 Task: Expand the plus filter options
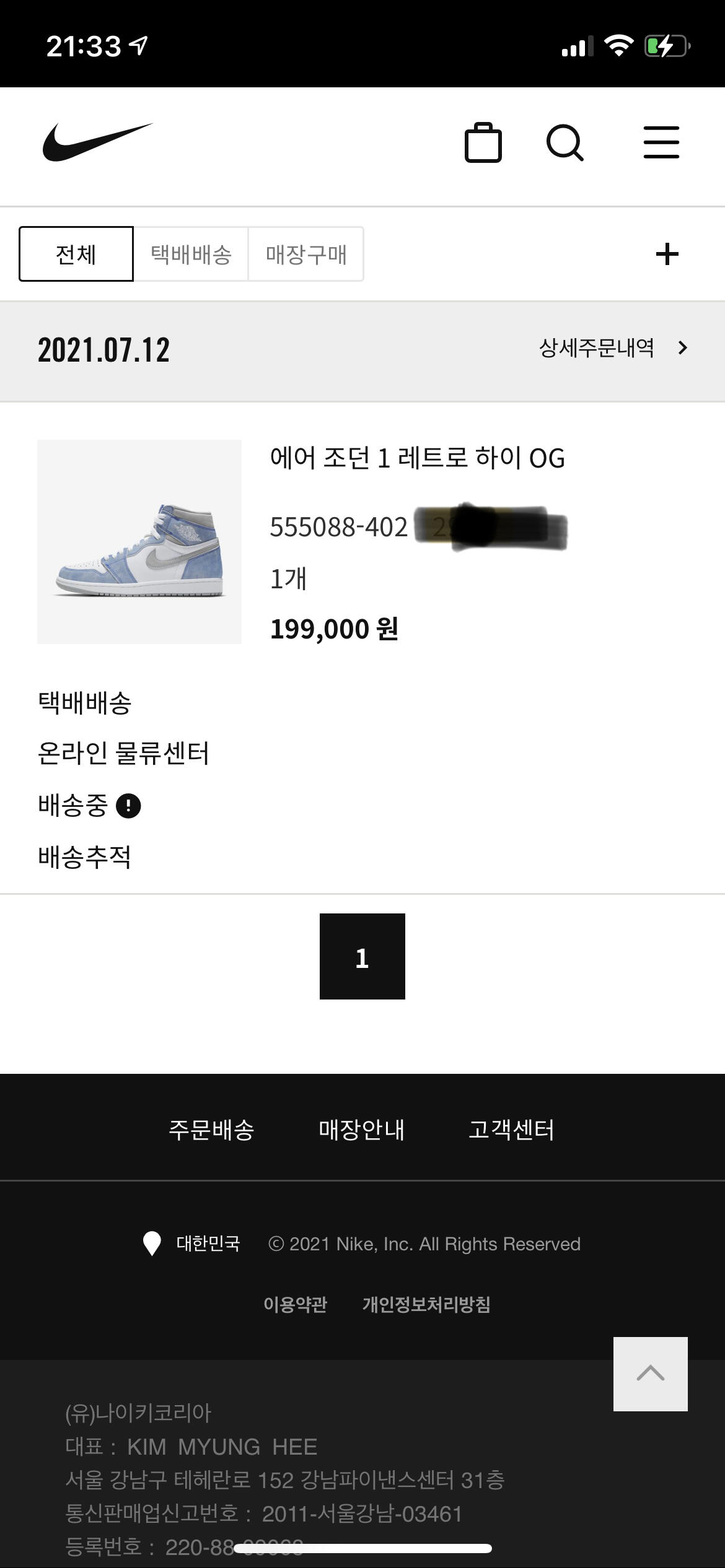(x=667, y=254)
